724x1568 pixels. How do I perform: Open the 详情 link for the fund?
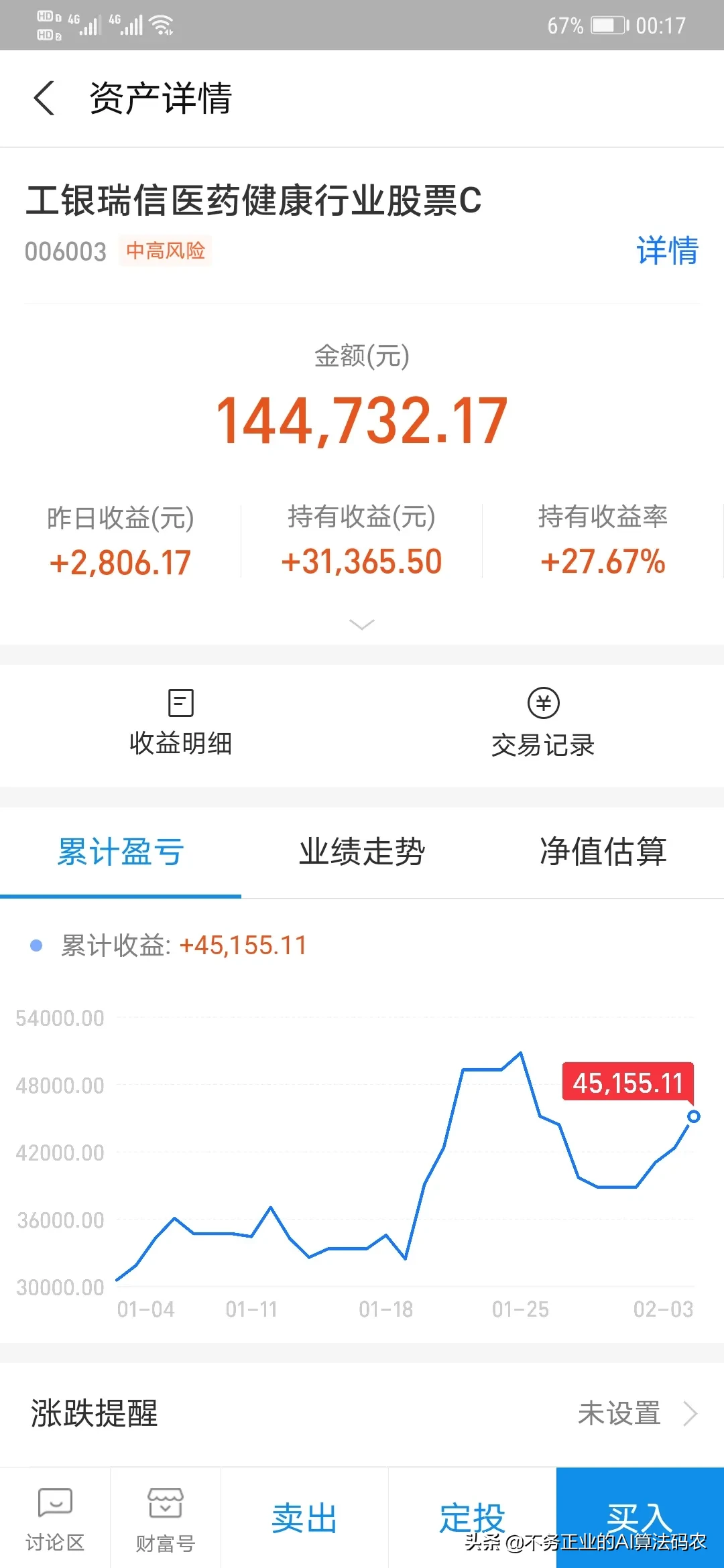(x=667, y=251)
